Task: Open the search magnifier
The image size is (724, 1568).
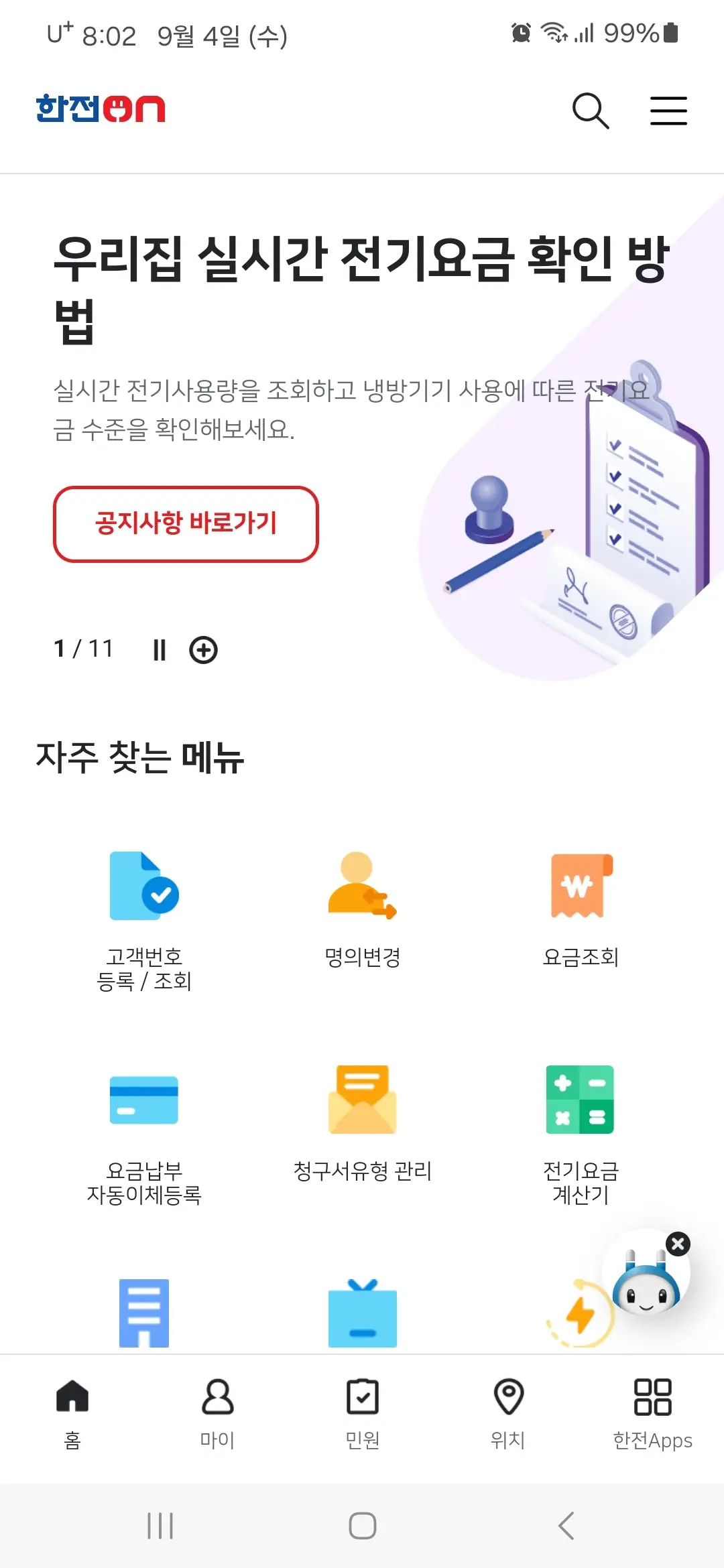Action: pos(591,111)
